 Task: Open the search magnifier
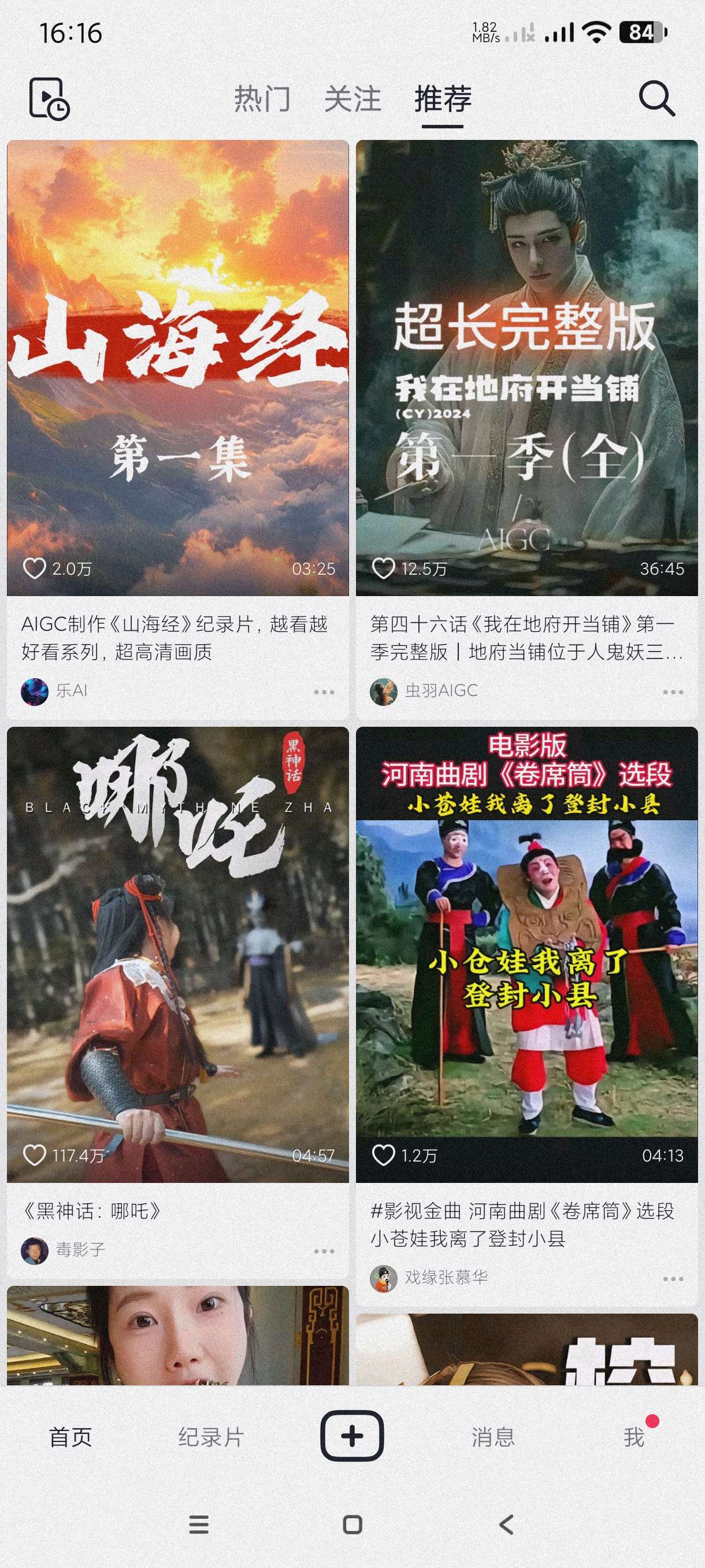pyautogui.click(x=656, y=98)
